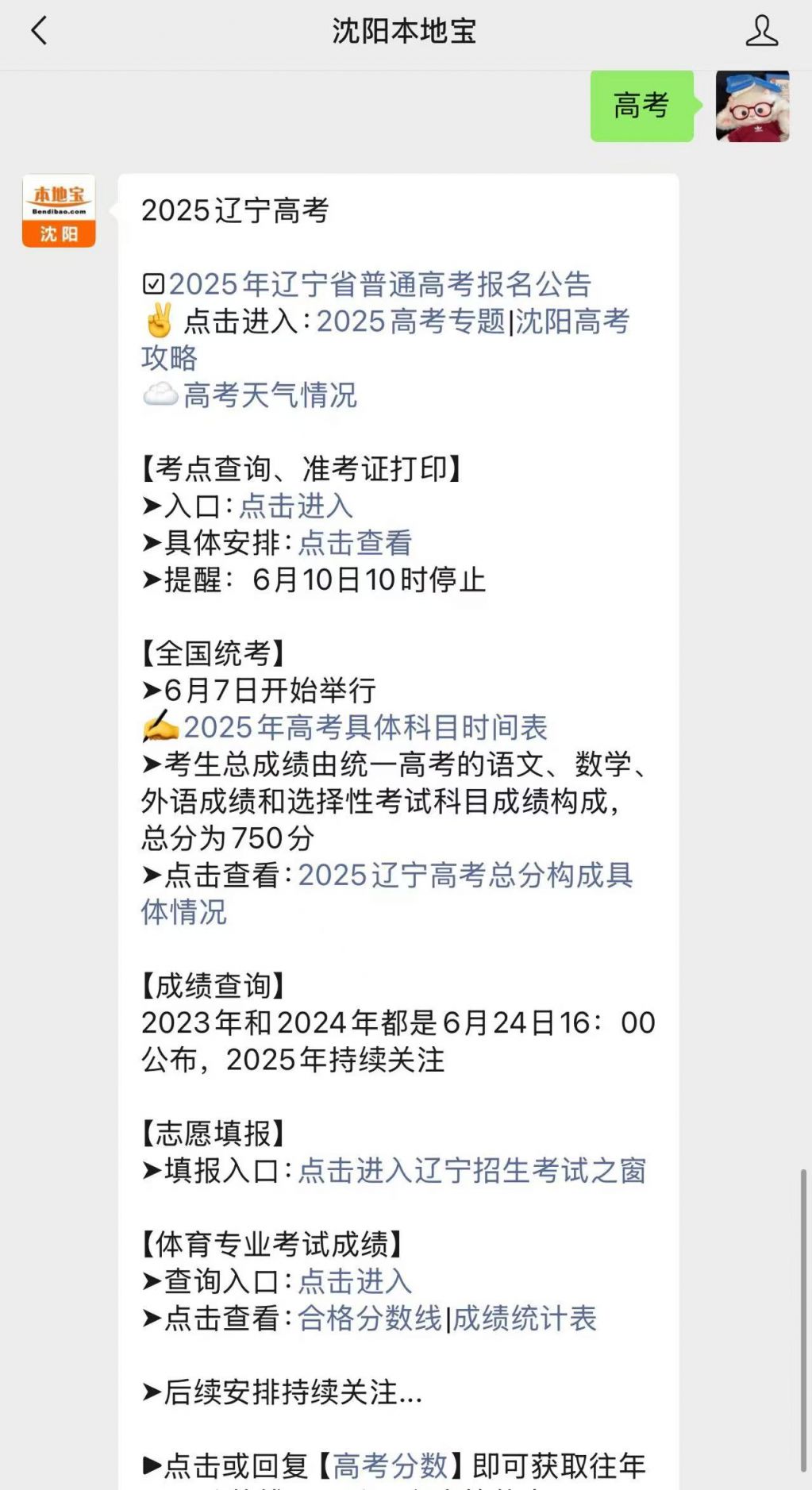View the 高考天气情况 link
The height and width of the screenshot is (1490, 812).
[270, 395]
